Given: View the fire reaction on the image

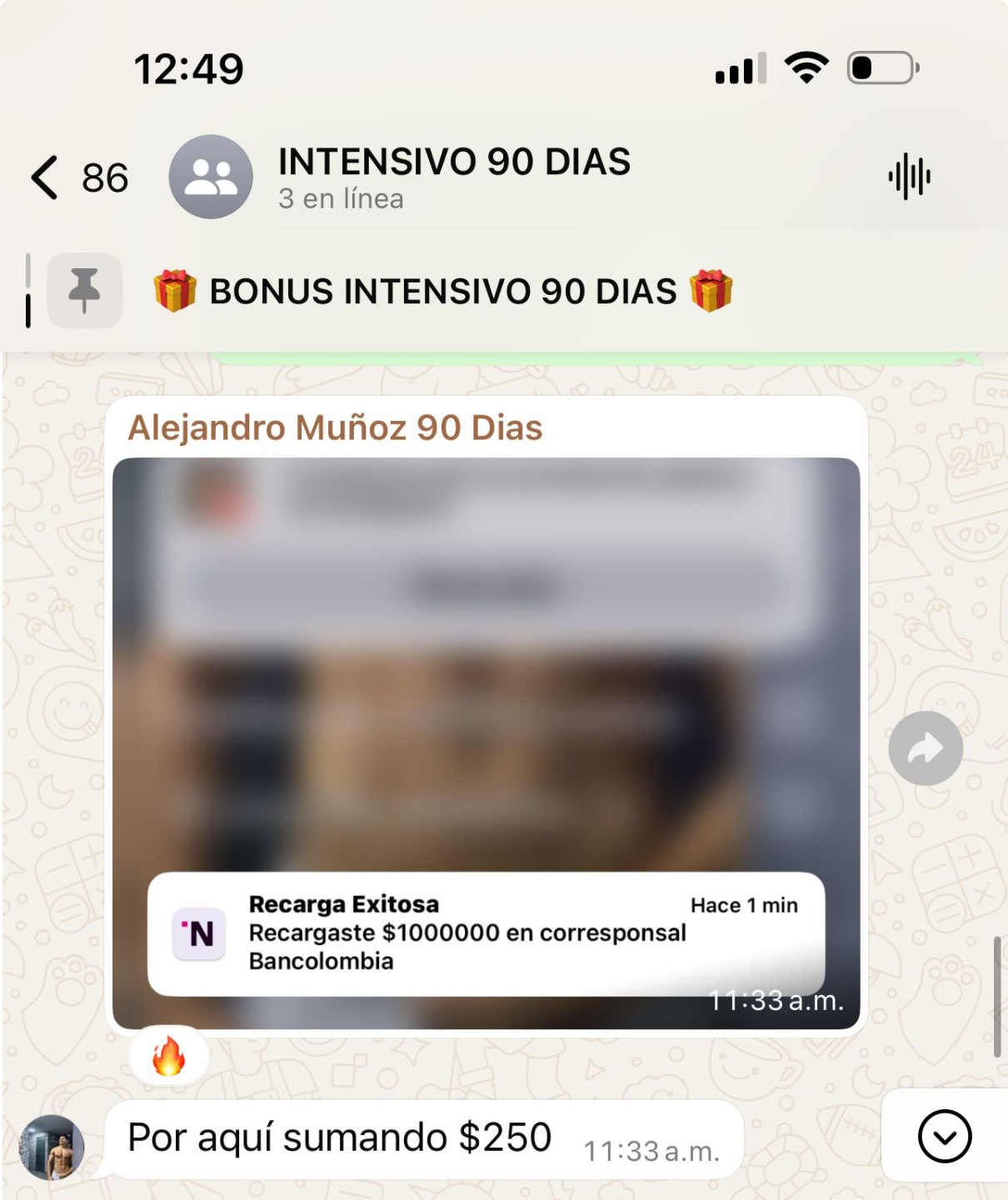Looking at the screenshot, I should pos(169,1057).
